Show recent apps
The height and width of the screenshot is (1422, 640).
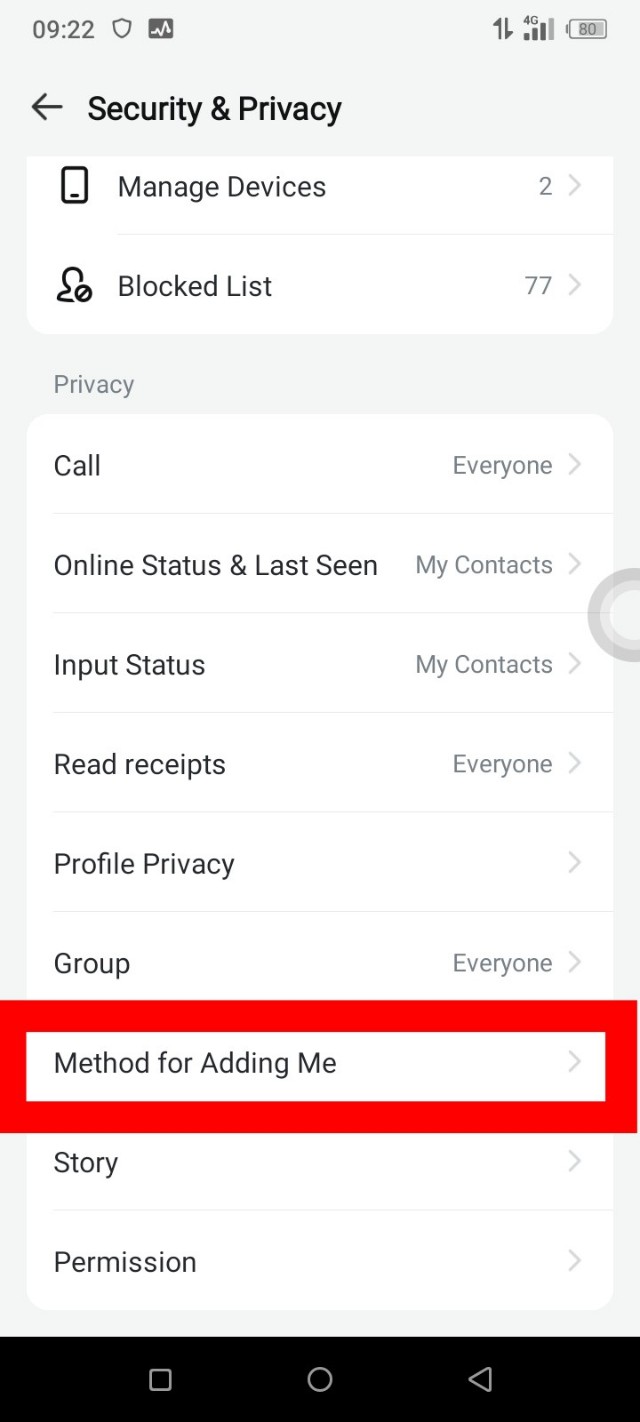(x=160, y=1380)
